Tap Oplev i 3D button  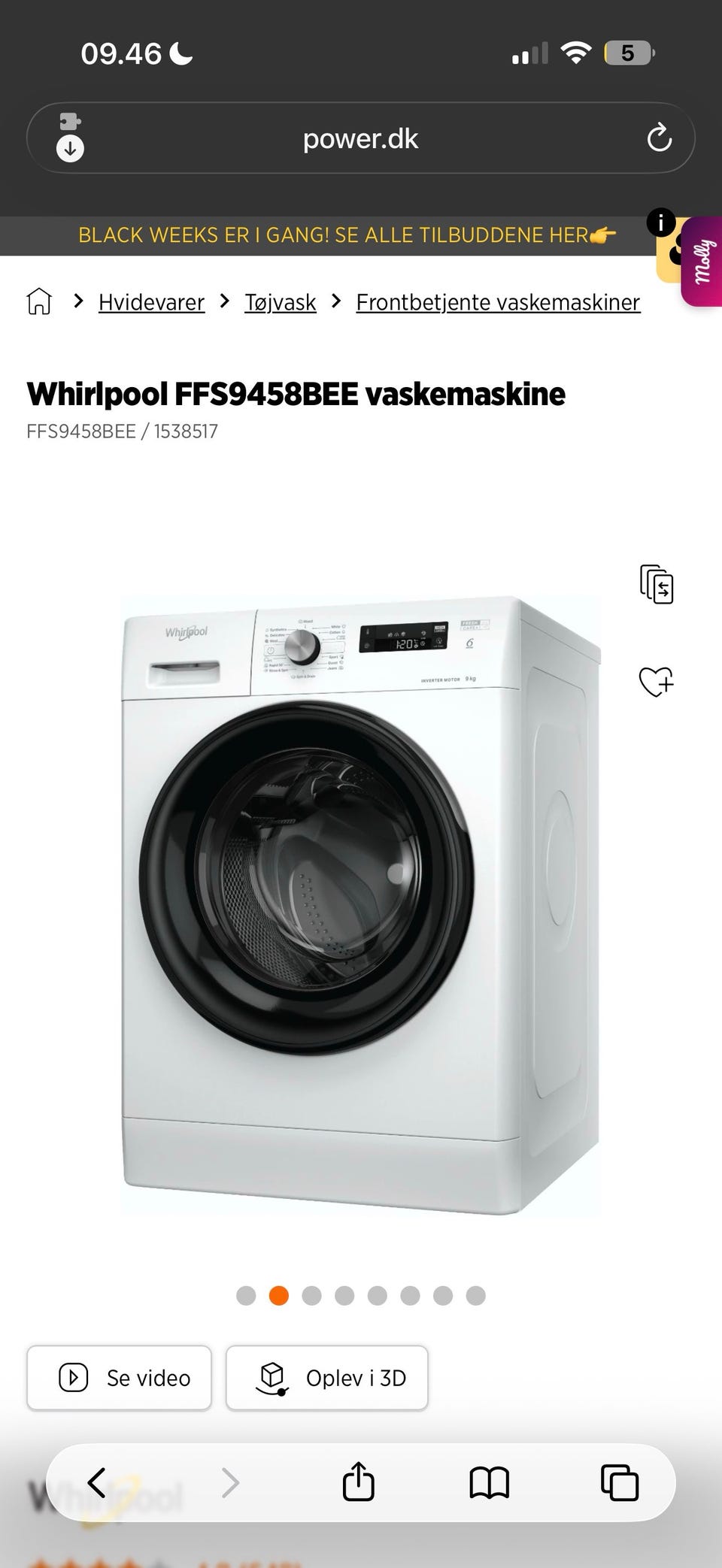(x=327, y=1378)
